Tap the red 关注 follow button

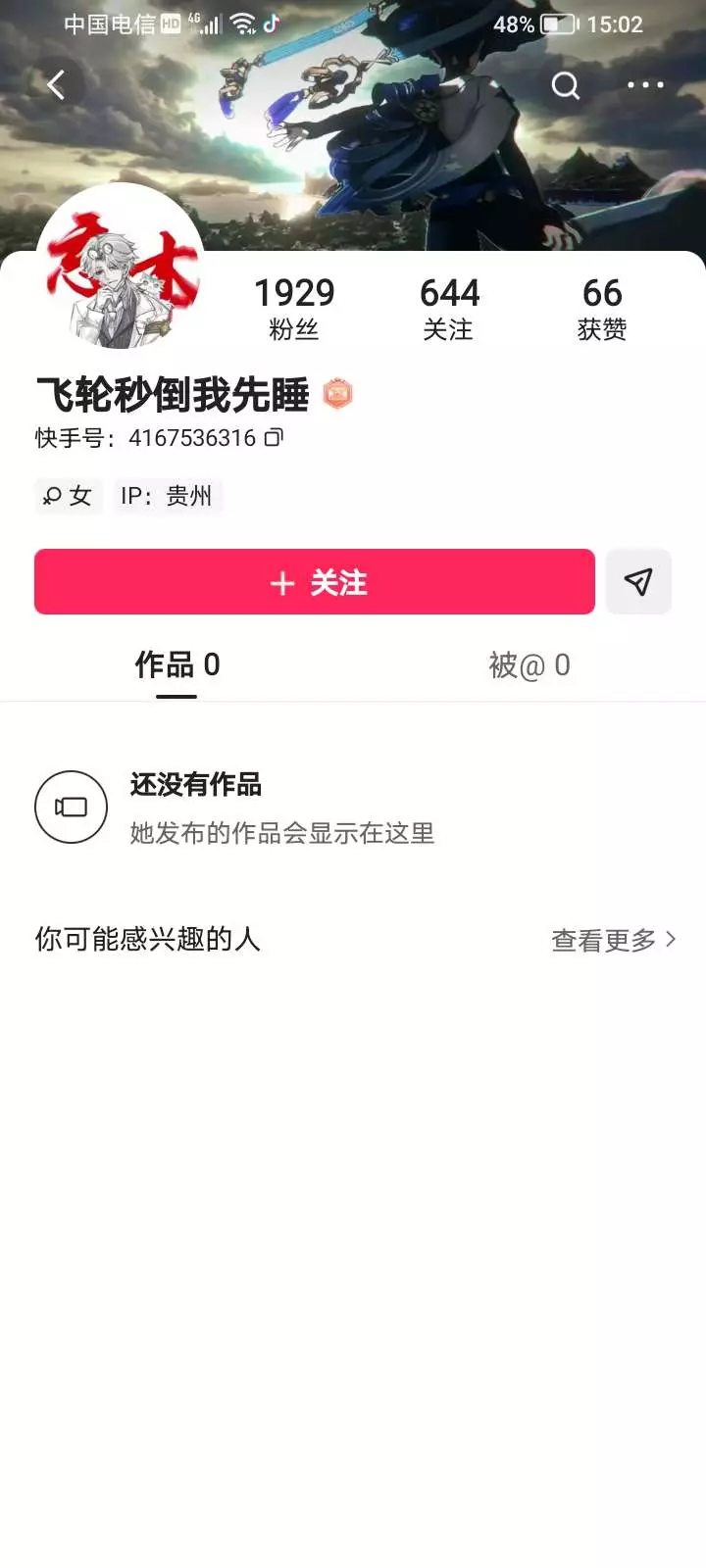(x=315, y=582)
